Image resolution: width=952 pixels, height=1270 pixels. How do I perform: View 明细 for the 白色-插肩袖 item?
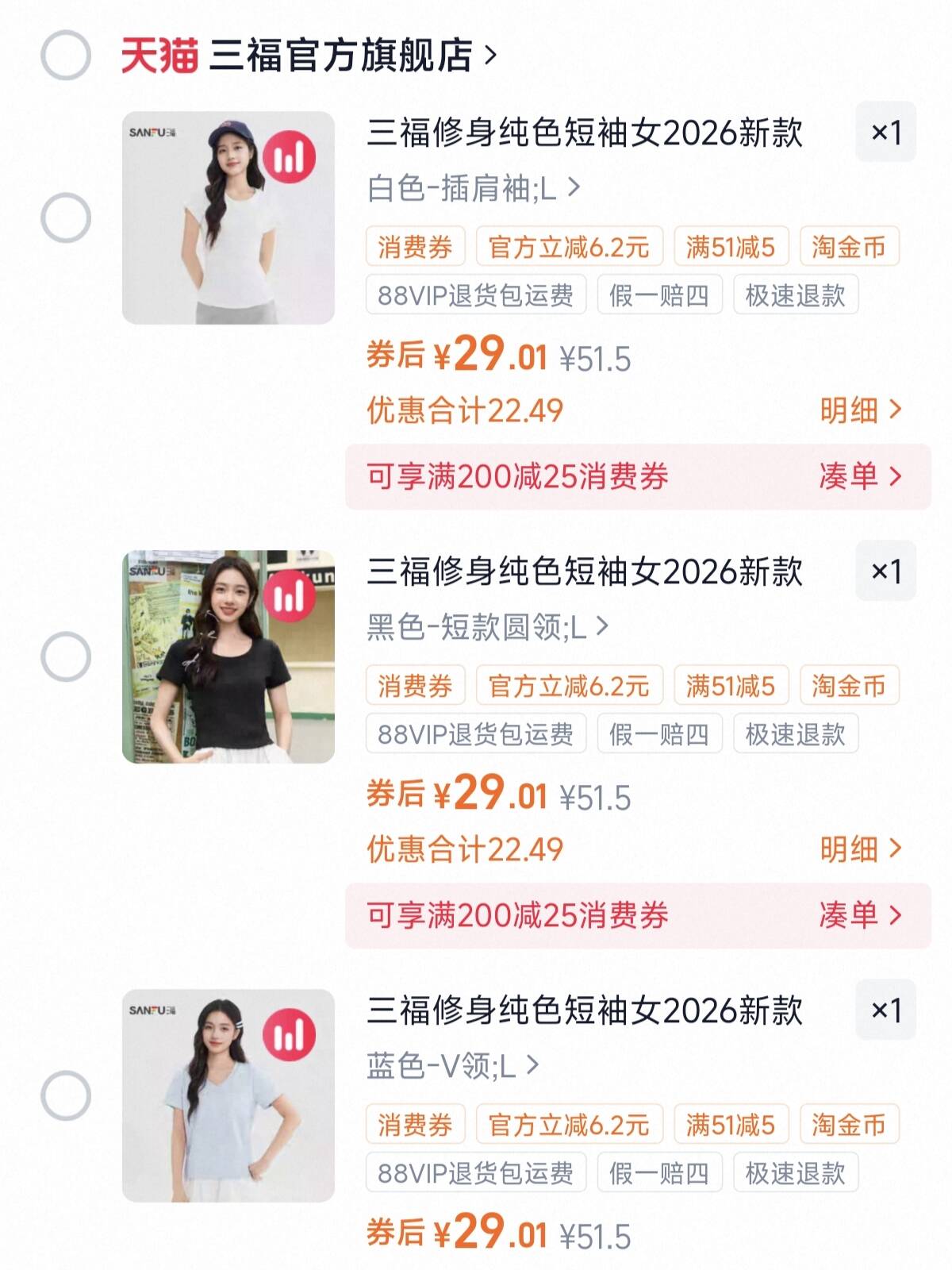(861, 410)
